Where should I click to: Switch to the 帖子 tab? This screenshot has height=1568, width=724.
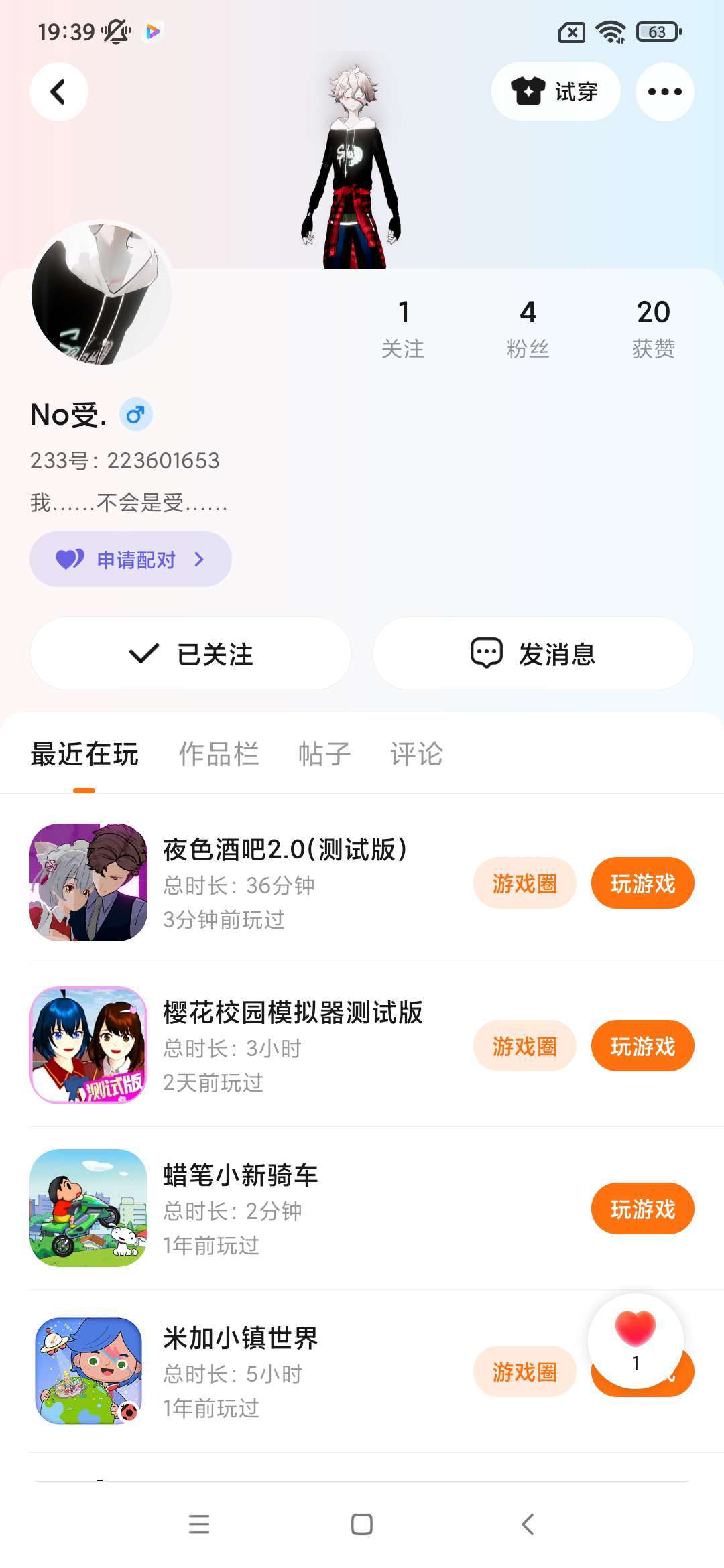pos(324,754)
